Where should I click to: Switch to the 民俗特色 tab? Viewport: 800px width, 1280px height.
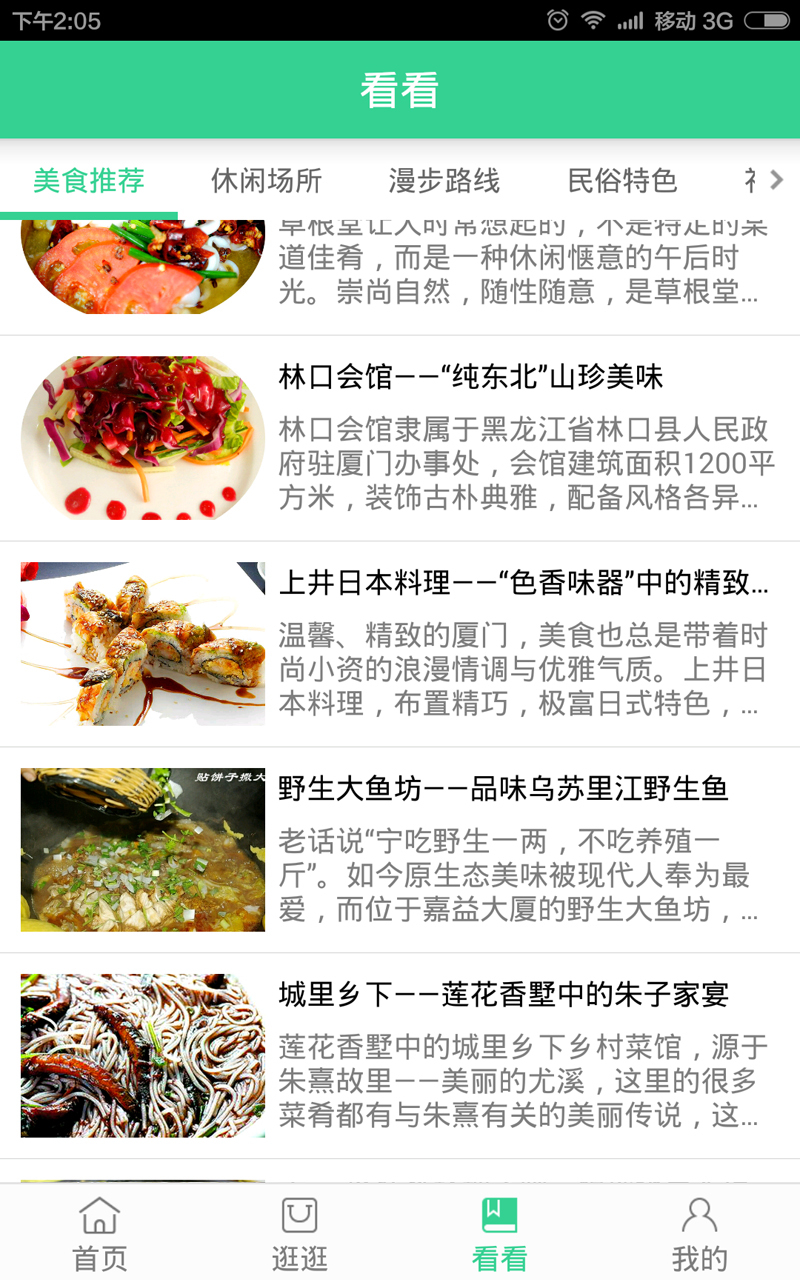point(622,181)
